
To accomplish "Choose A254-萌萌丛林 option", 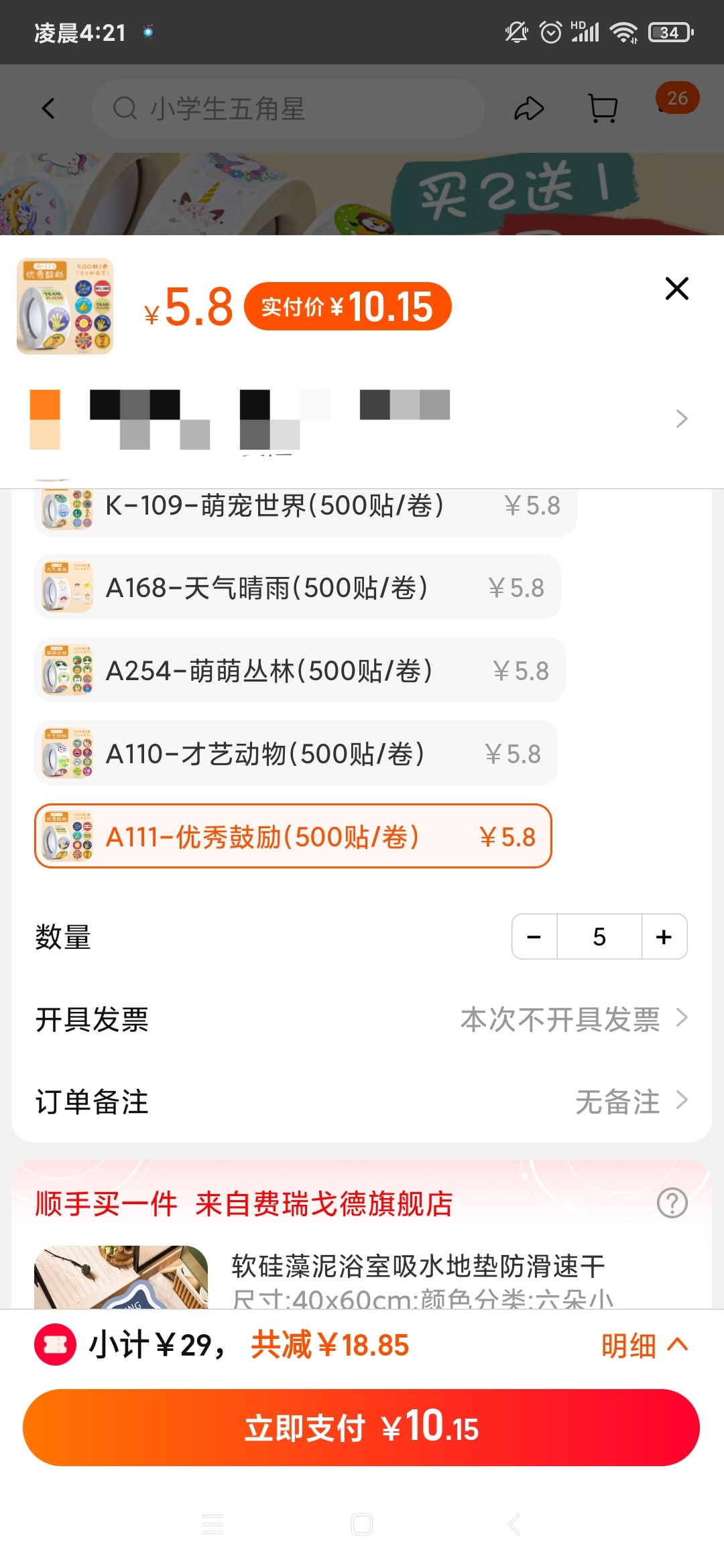I will [x=300, y=671].
